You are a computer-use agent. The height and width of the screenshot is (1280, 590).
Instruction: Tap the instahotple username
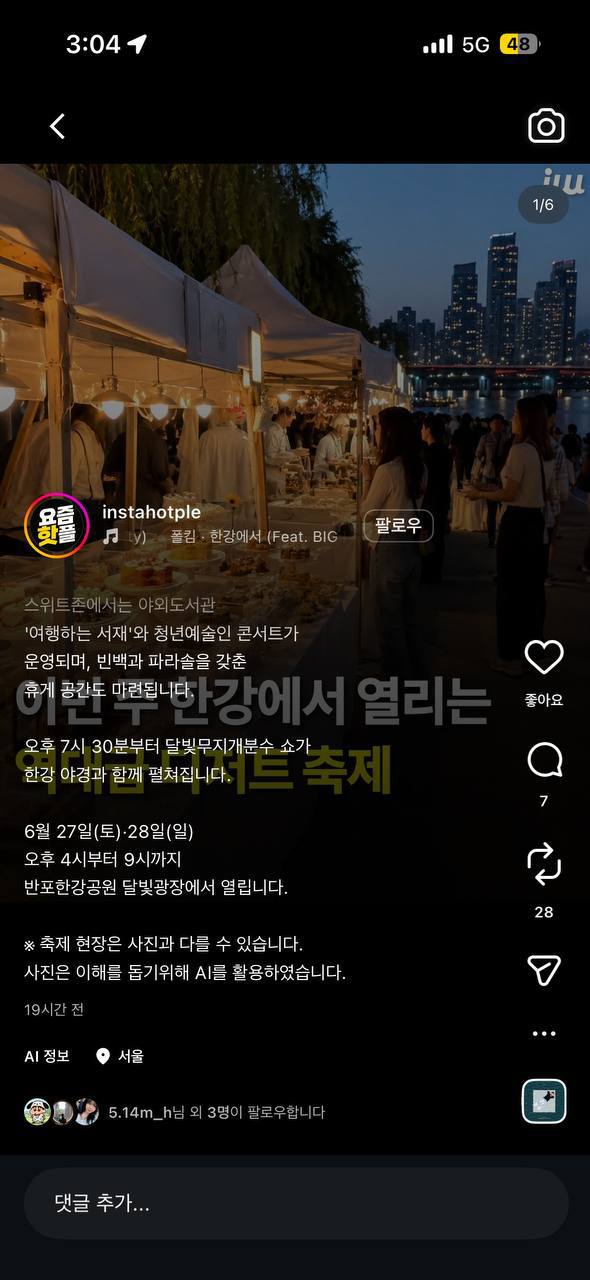pyautogui.click(x=152, y=512)
